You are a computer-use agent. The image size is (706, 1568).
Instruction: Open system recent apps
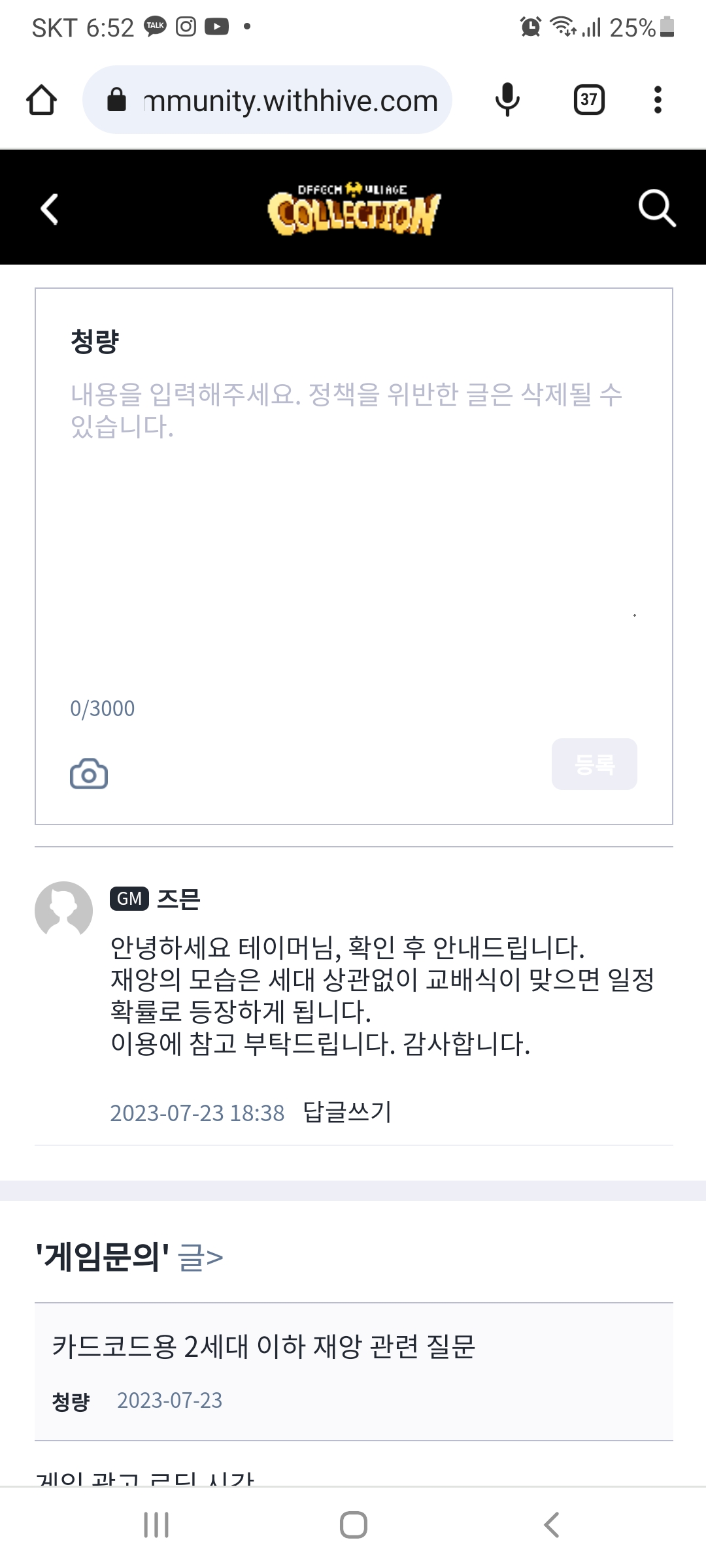click(x=156, y=1525)
